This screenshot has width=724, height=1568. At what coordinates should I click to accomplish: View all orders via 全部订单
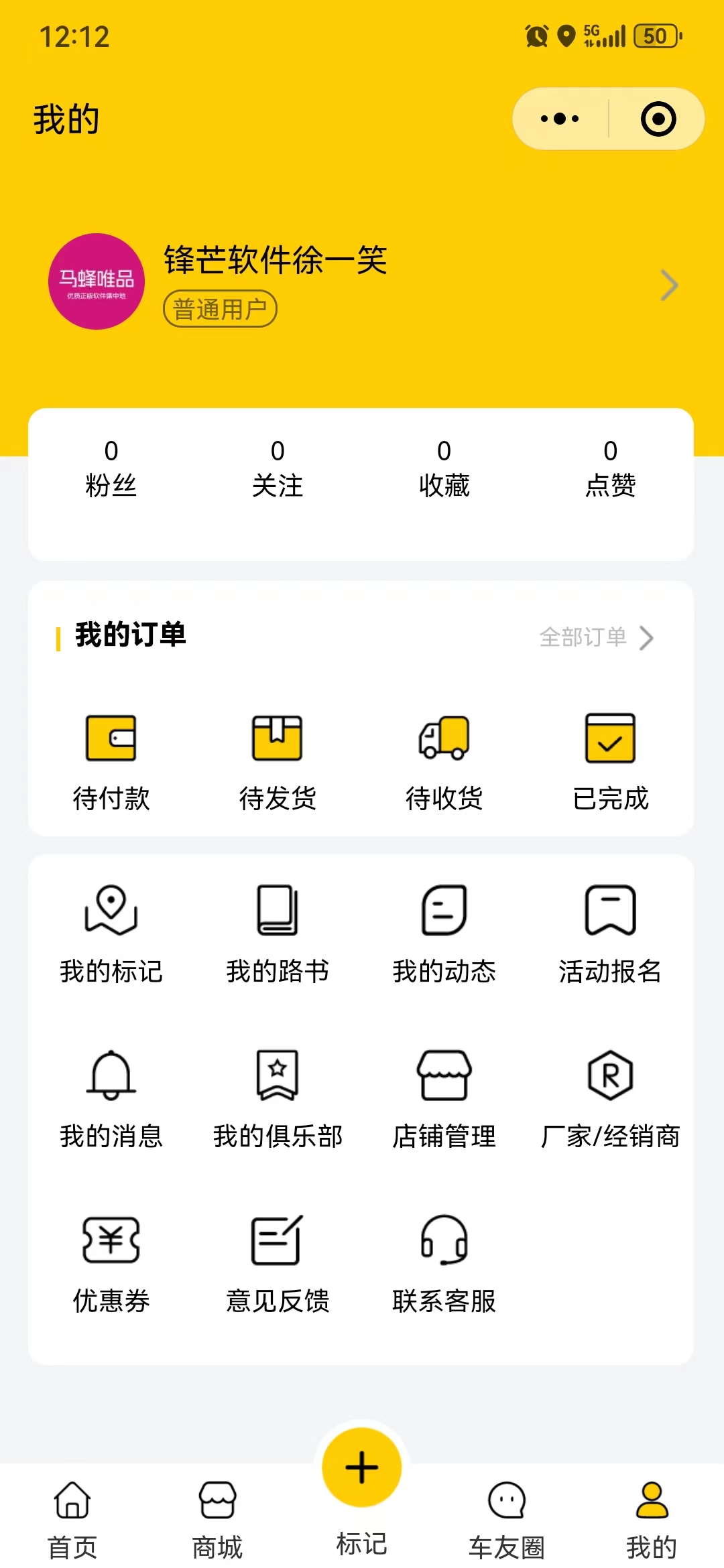pos(595,637)
